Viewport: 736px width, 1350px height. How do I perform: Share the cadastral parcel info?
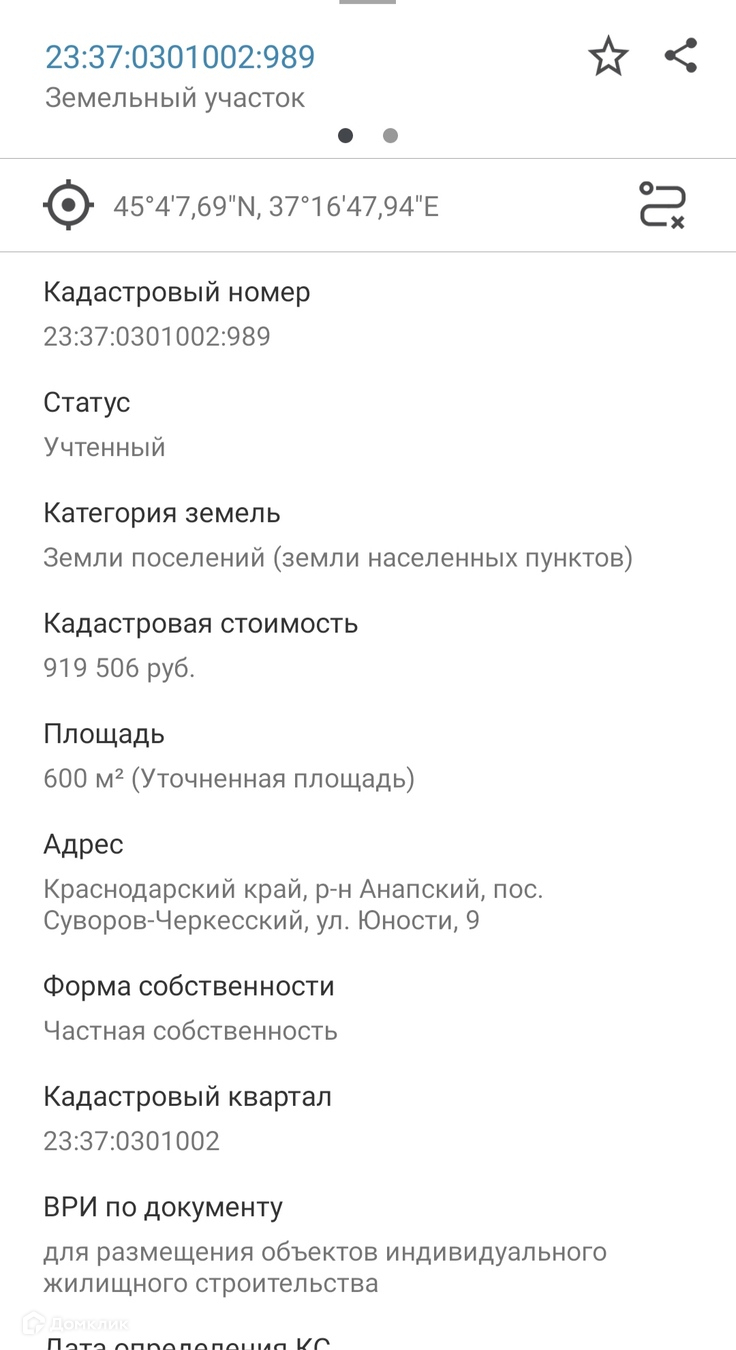681,55
